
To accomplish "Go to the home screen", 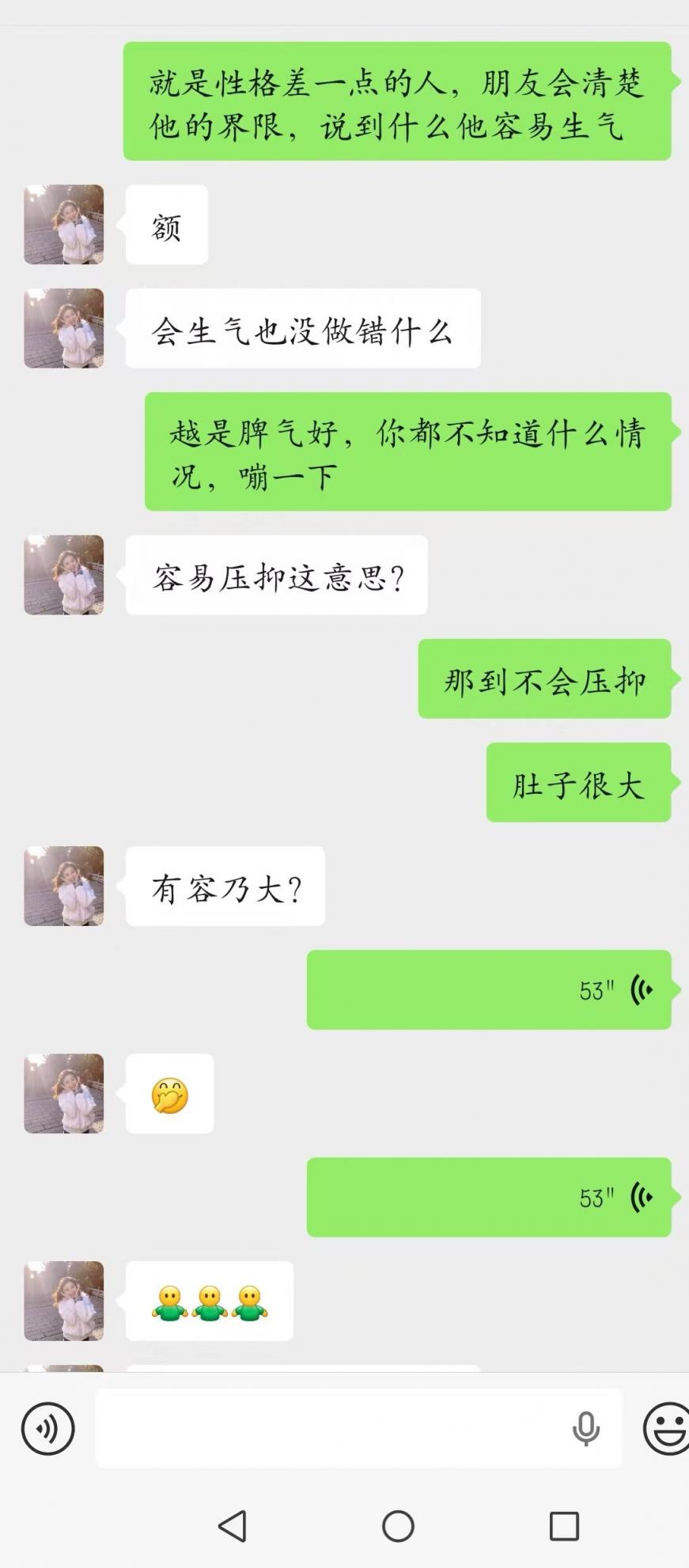I will 398,1526.
